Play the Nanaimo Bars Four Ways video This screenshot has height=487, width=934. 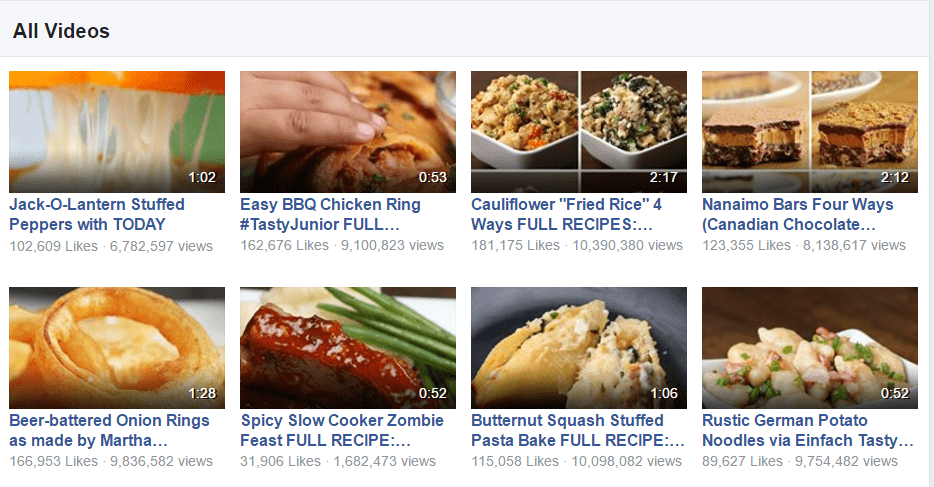[x=810, y=132]
